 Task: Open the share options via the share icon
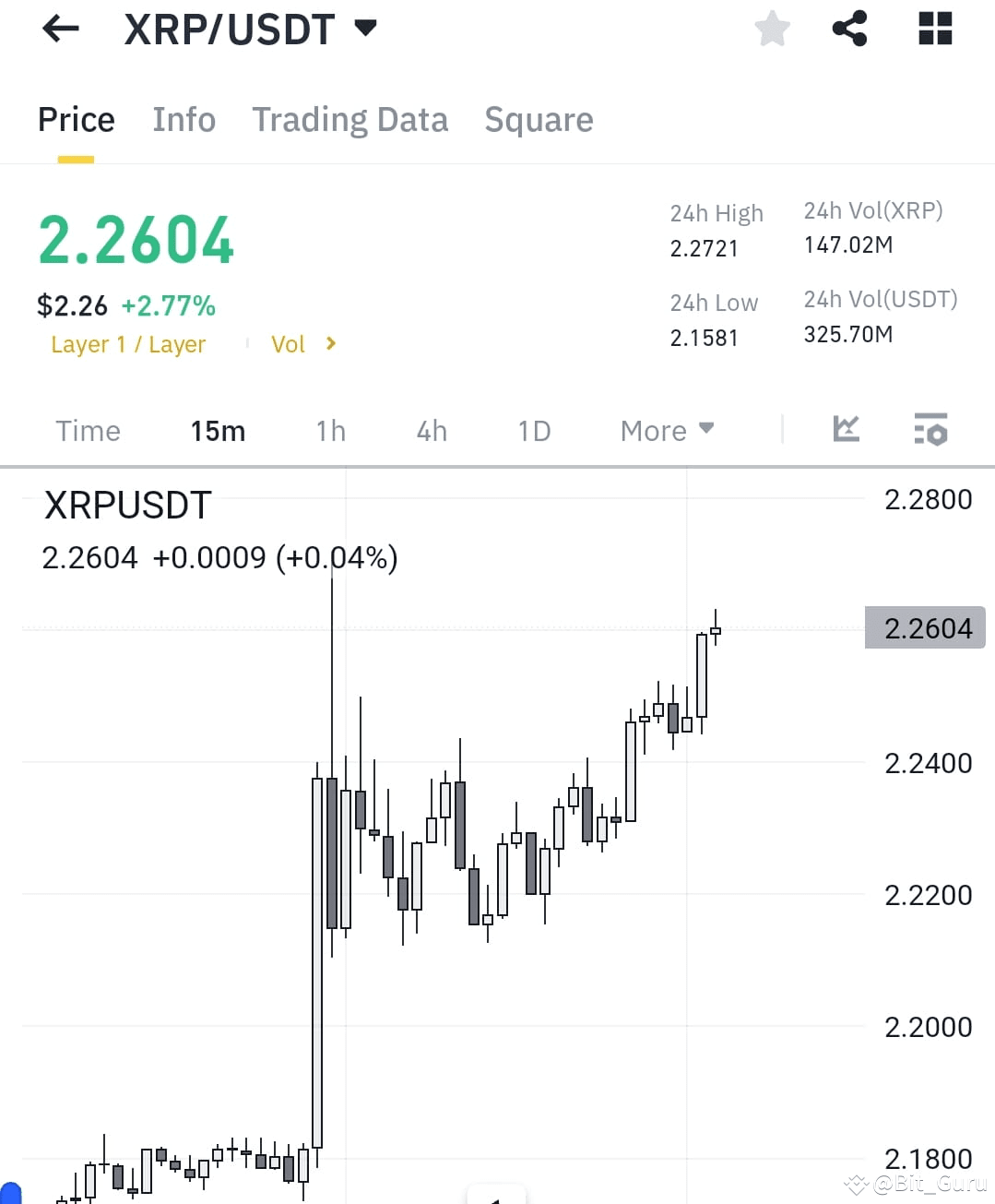(x=848, y=29)
